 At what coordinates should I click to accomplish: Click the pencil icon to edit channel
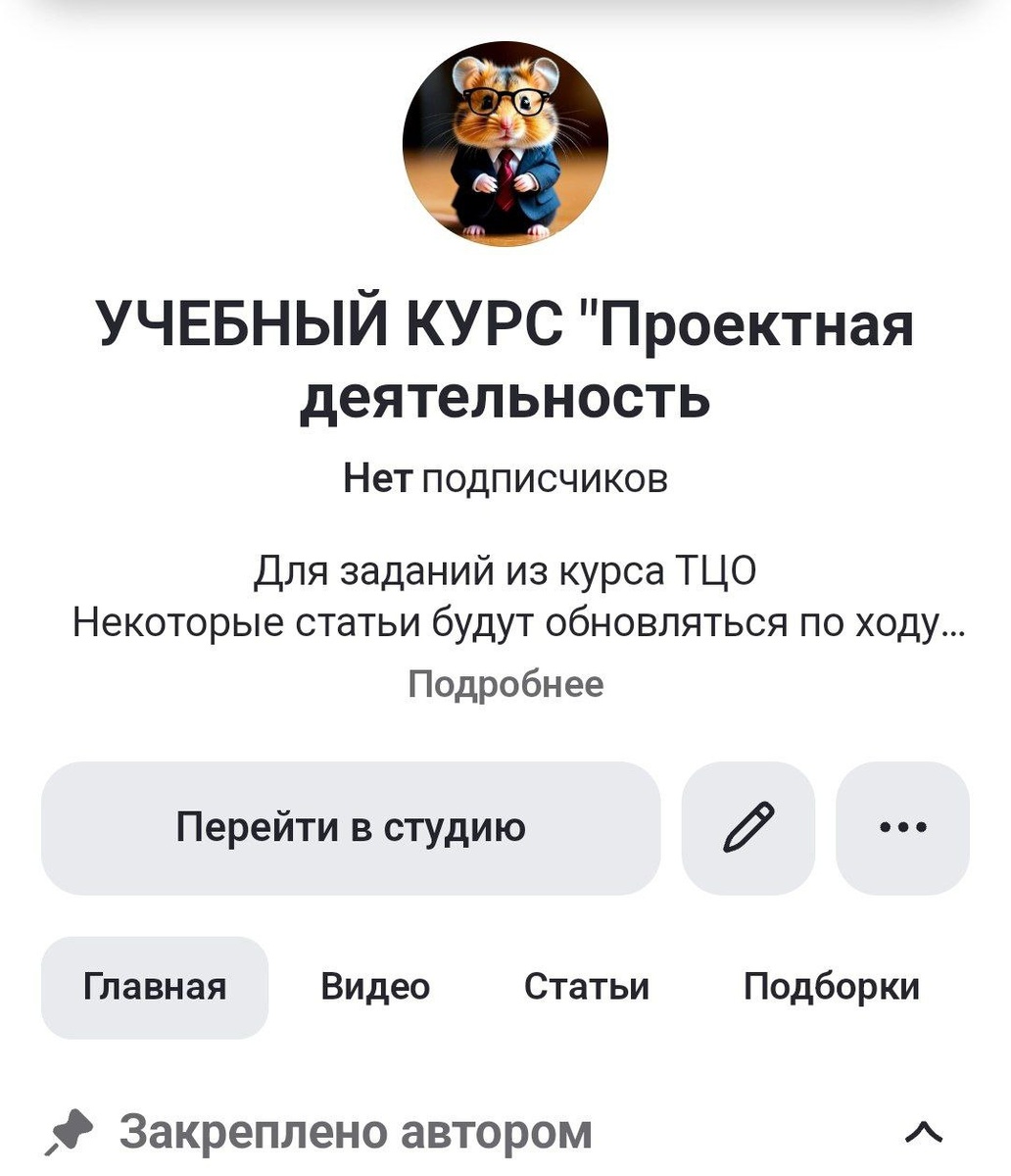[x=747, y=828]
